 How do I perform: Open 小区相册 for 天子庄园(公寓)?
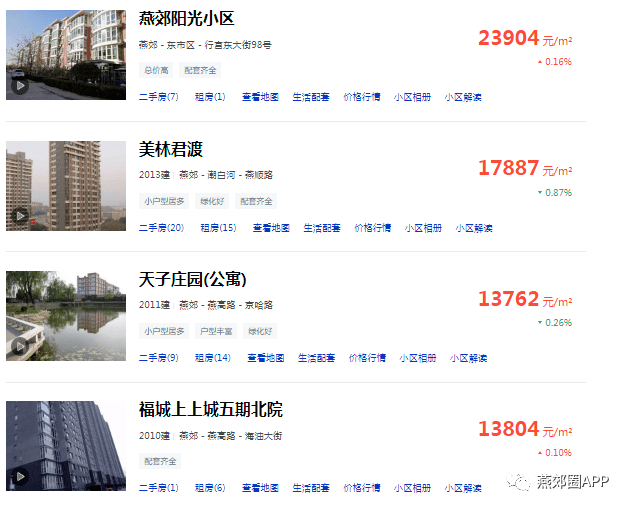[417, 358]
